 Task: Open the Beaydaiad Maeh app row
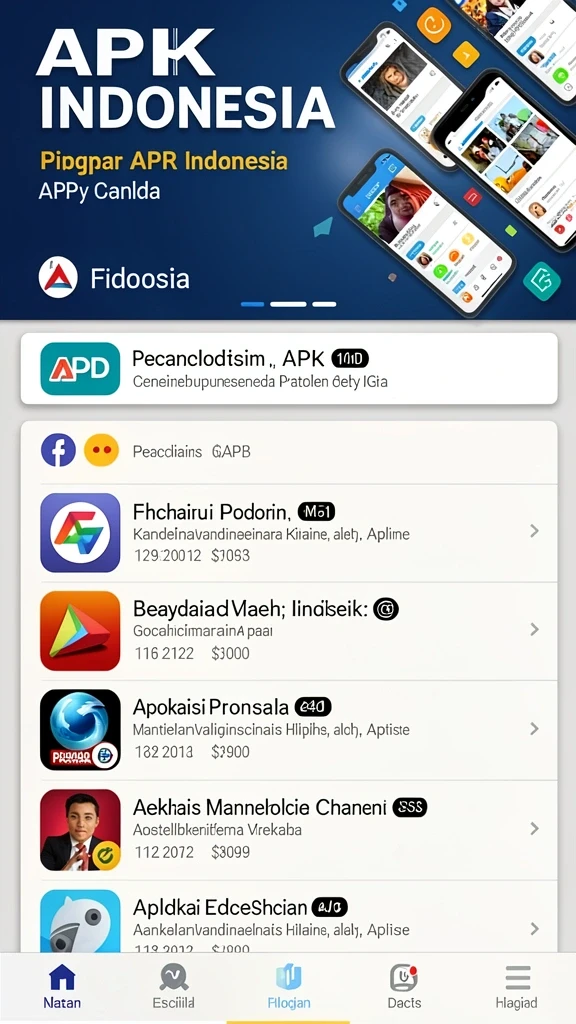tap(289, 631)
